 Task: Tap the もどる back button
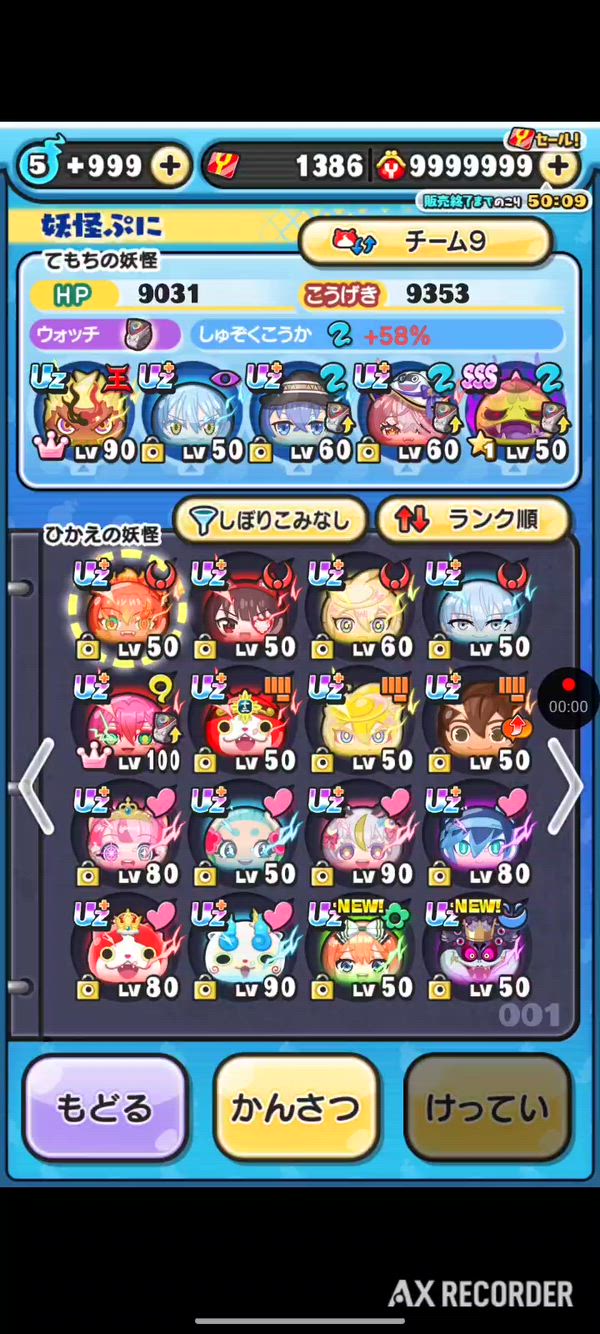coord(105,1107)
